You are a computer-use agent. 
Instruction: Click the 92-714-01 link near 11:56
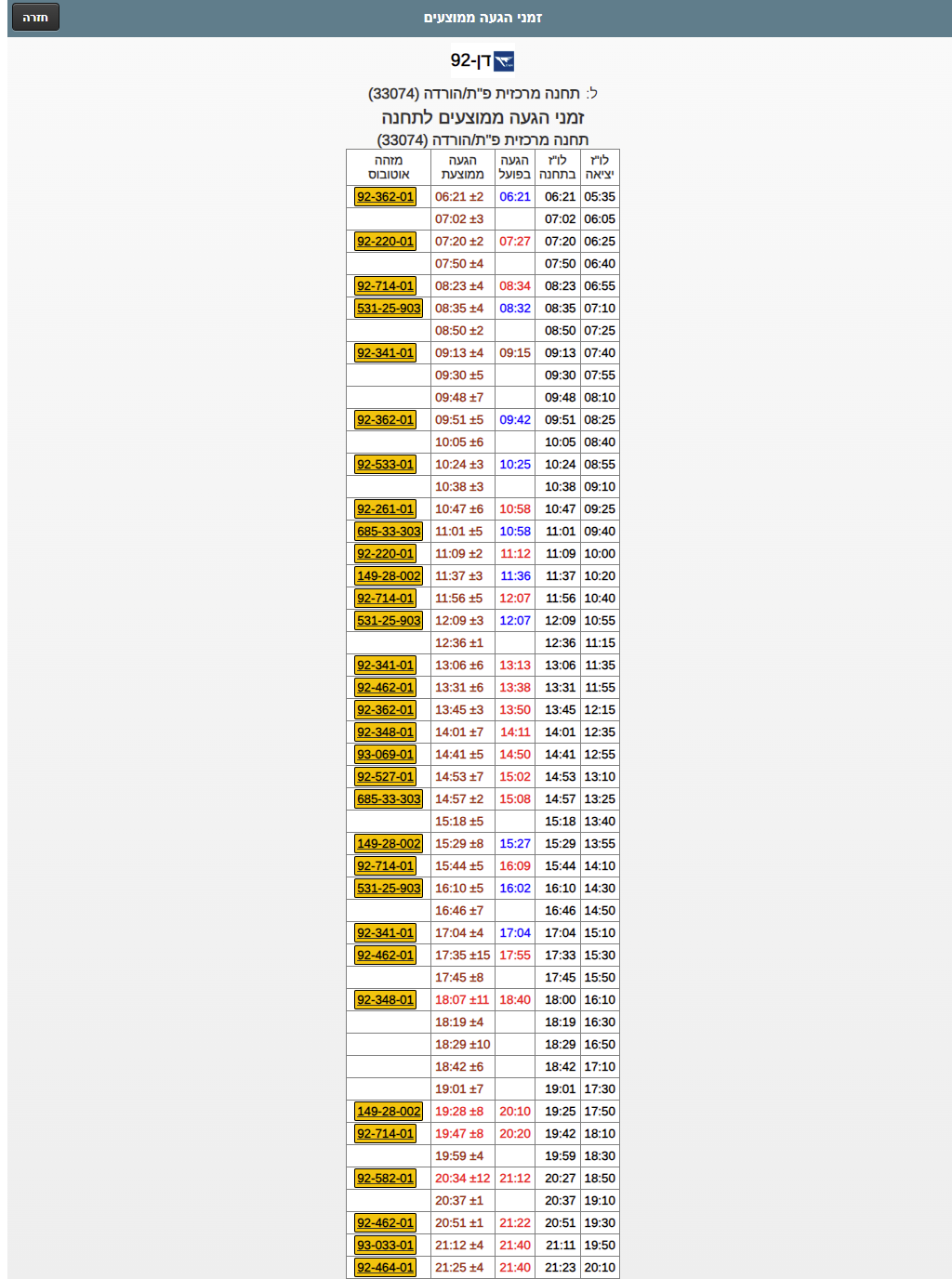coord(386,598)
